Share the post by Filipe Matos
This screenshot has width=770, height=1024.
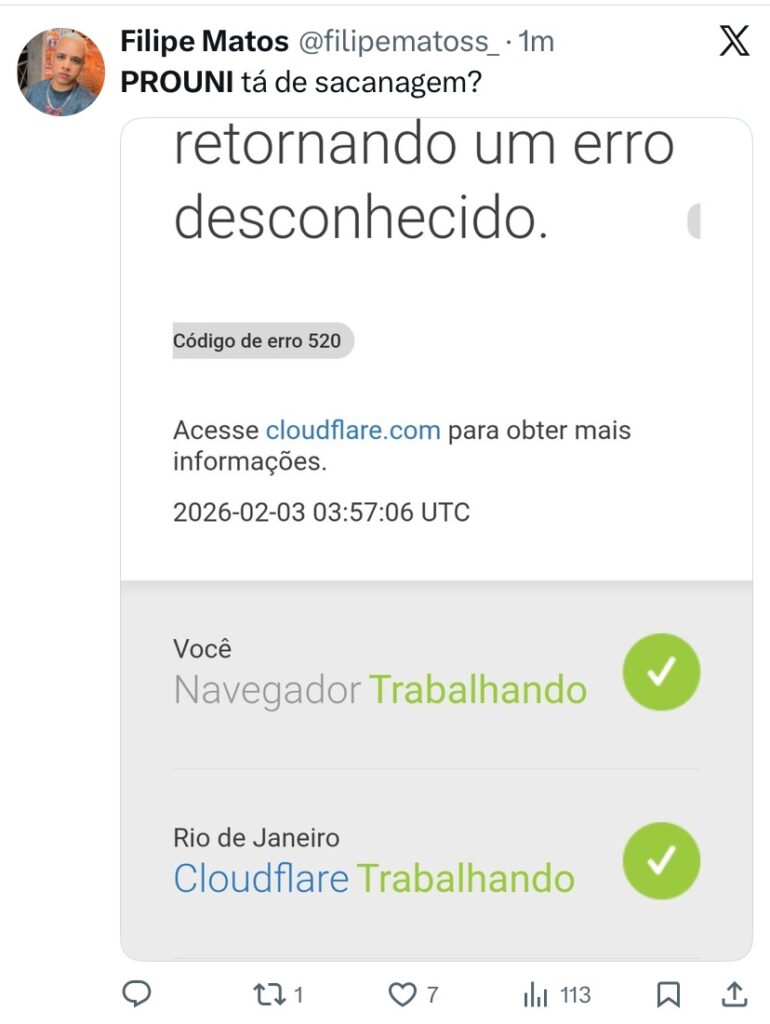coord(733,994)
